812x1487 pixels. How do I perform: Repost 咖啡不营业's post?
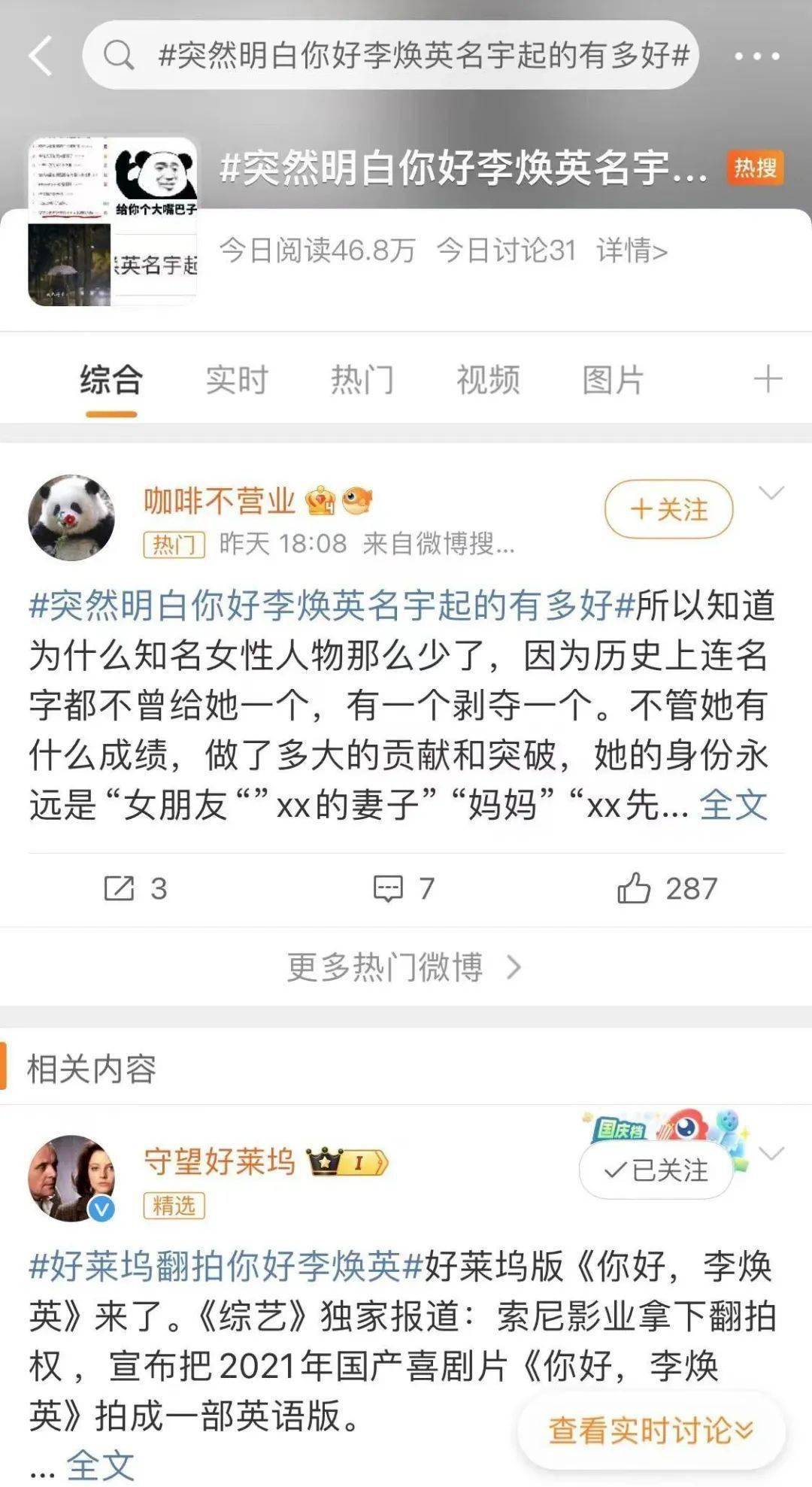[135, 888]
